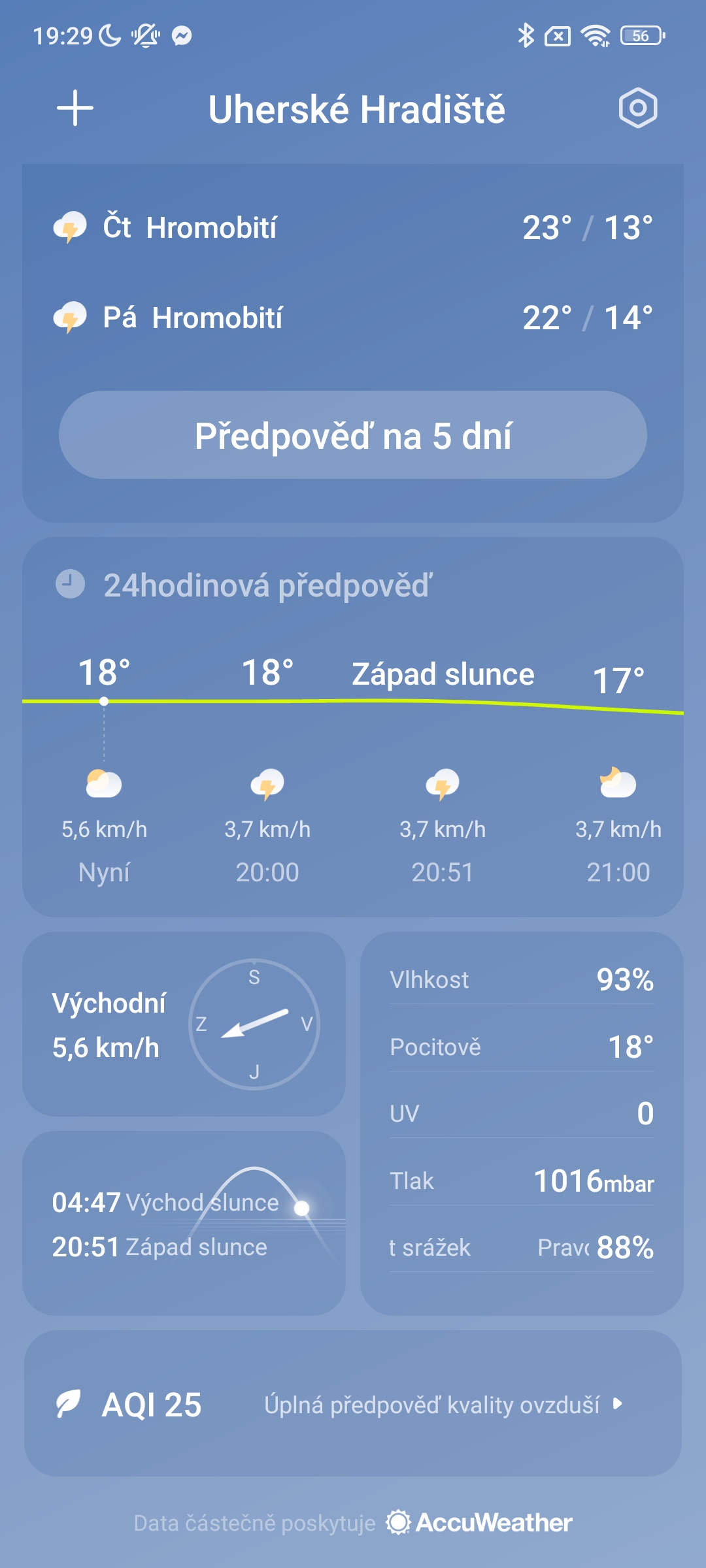
Task: Open weather settings hexagon icon
Action: point(637,108)
